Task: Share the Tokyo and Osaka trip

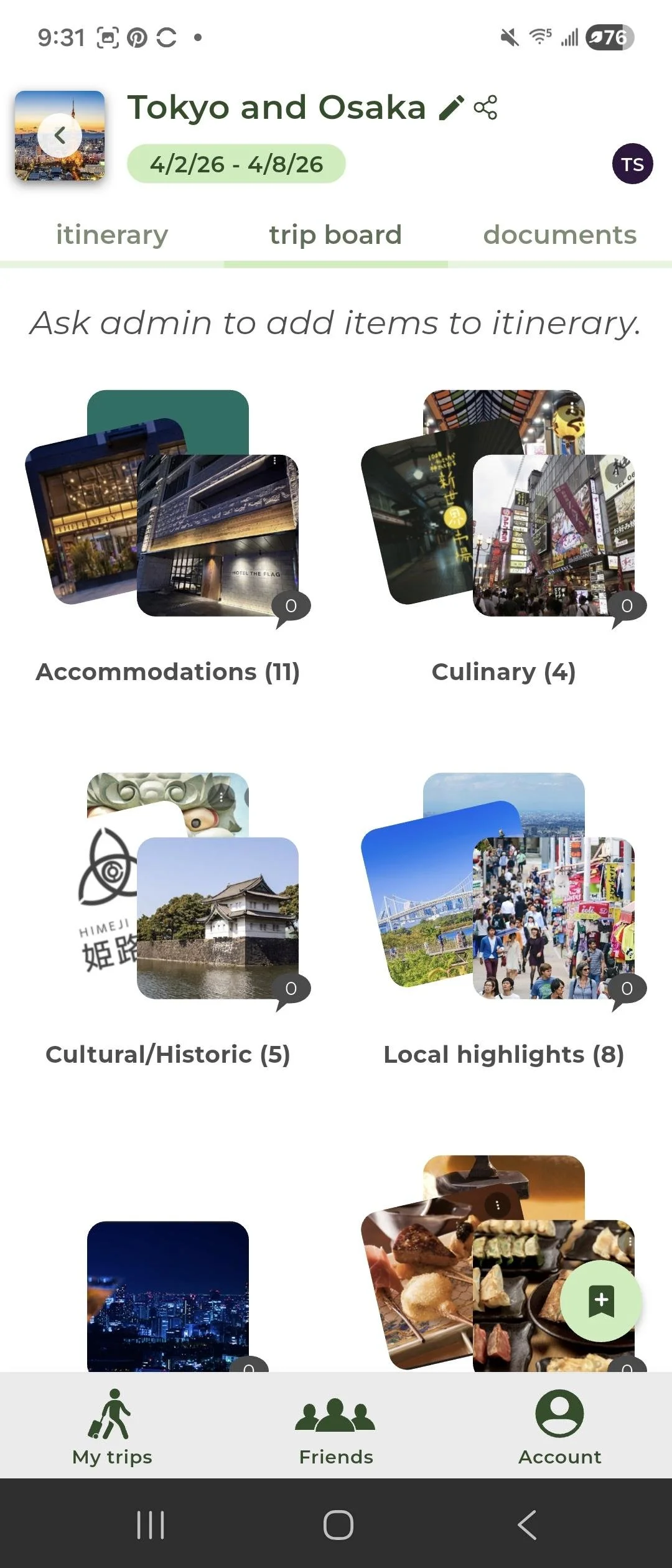Action: click(485, 108)
